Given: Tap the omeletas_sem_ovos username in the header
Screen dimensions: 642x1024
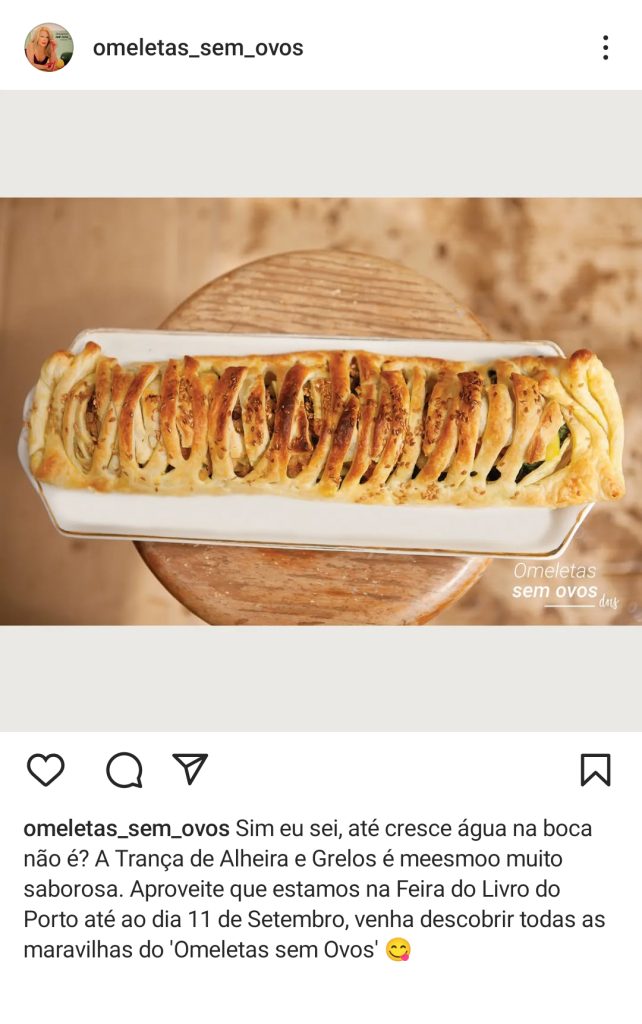Looking at the screenshot, I should (x=197, y=47).
